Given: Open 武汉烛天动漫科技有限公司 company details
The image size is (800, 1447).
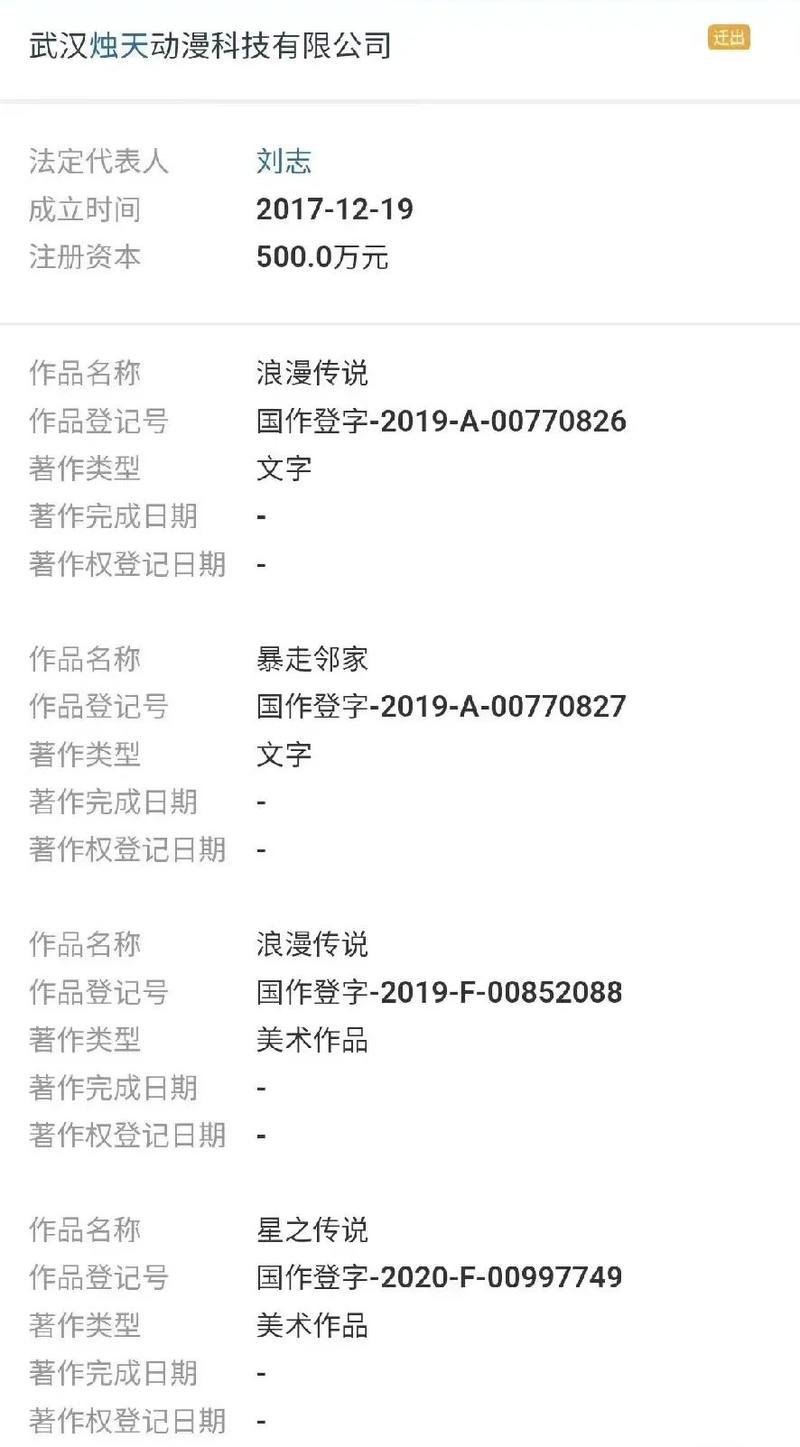Looking at the screenshot, I should (210, 45).
